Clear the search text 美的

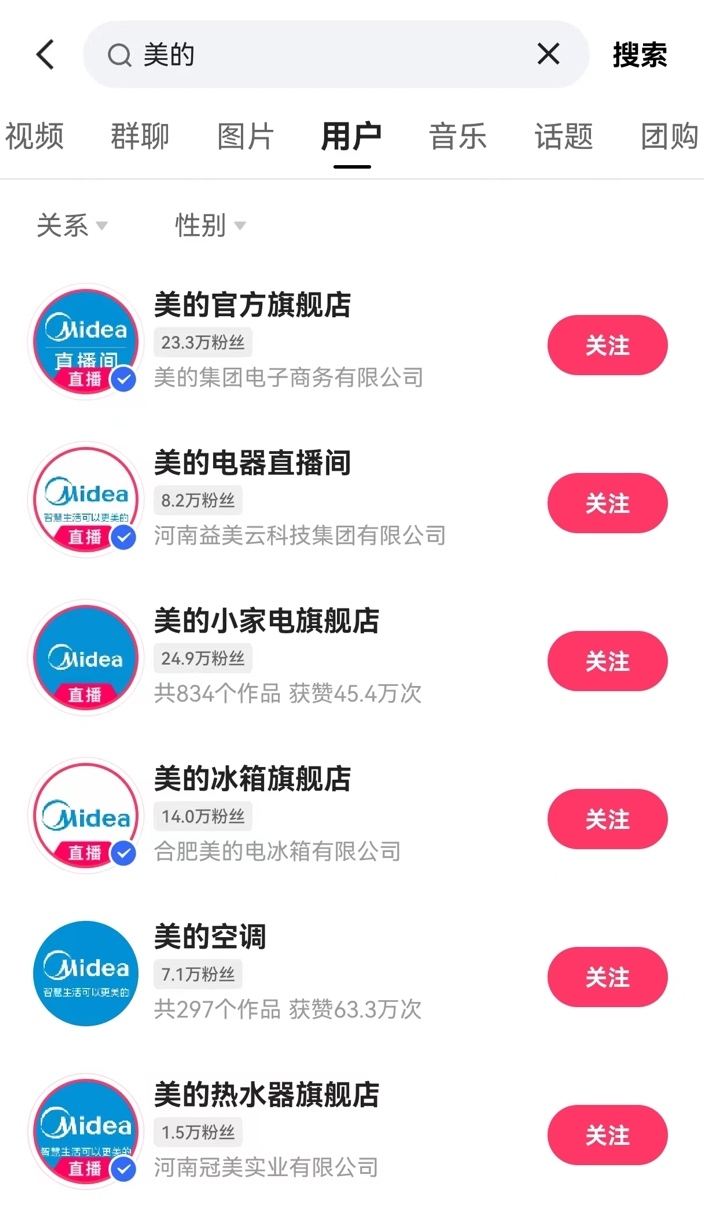(x=548, y=54)
